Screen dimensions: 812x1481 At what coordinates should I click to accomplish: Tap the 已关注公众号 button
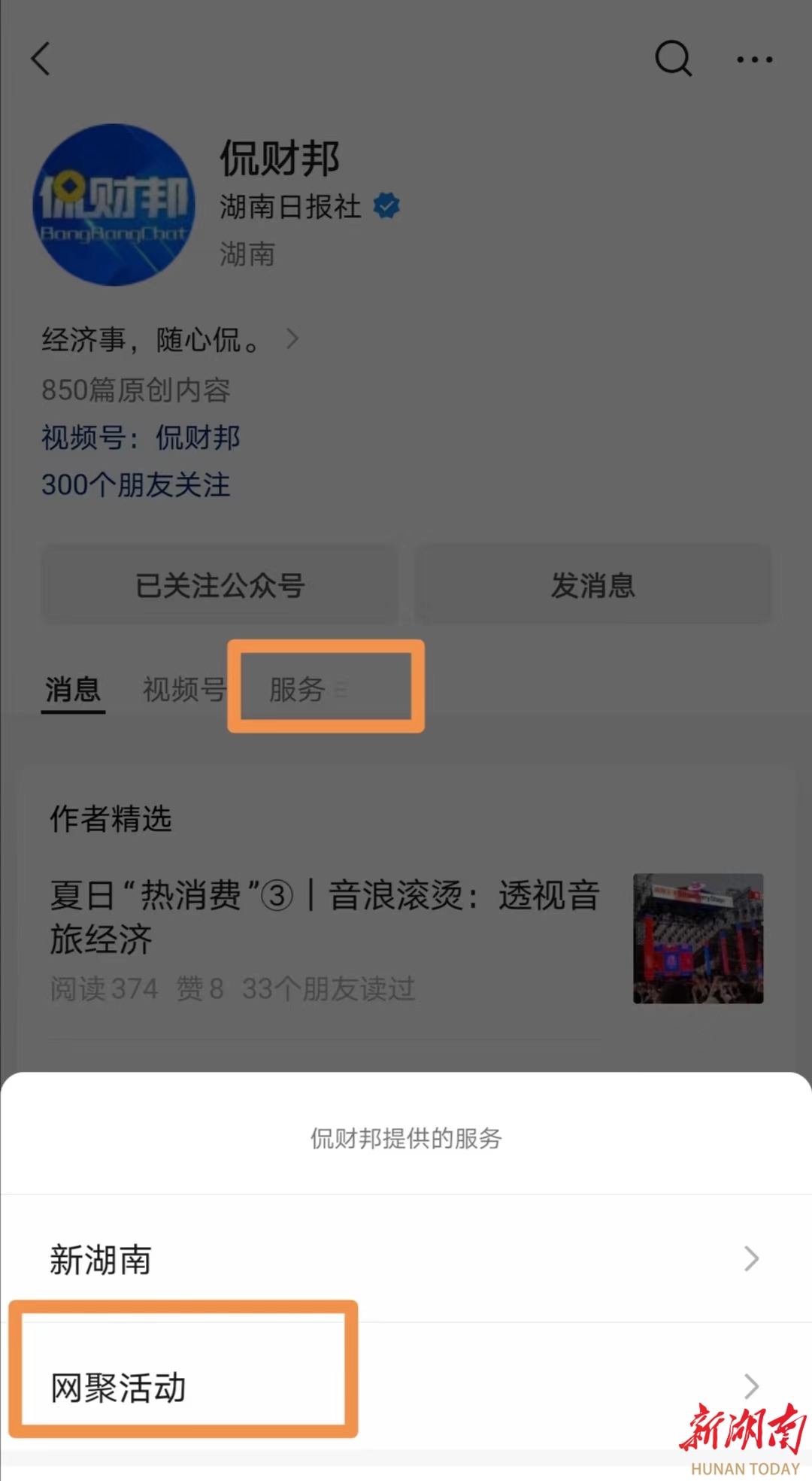(220, 585)
